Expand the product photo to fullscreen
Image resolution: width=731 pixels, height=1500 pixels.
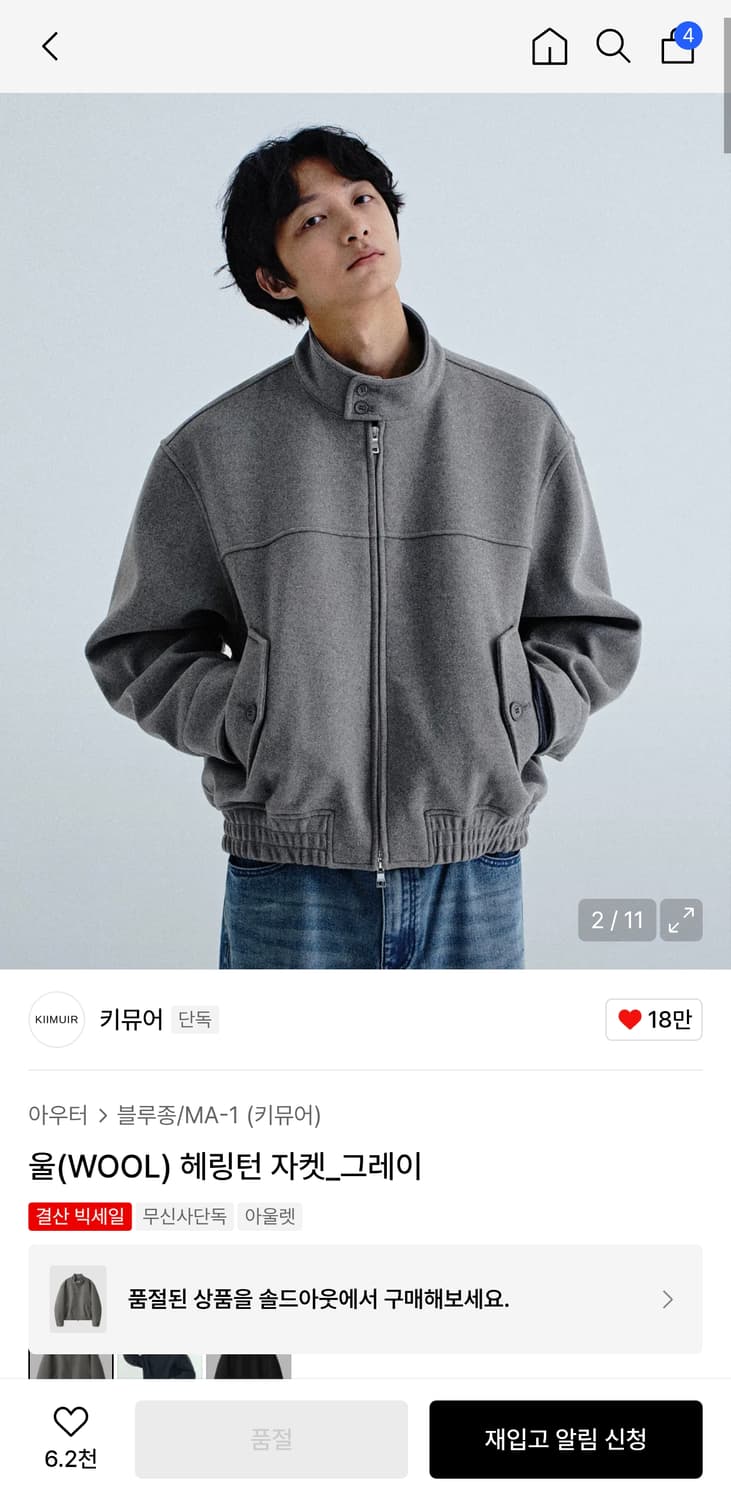tap(681, 920)
